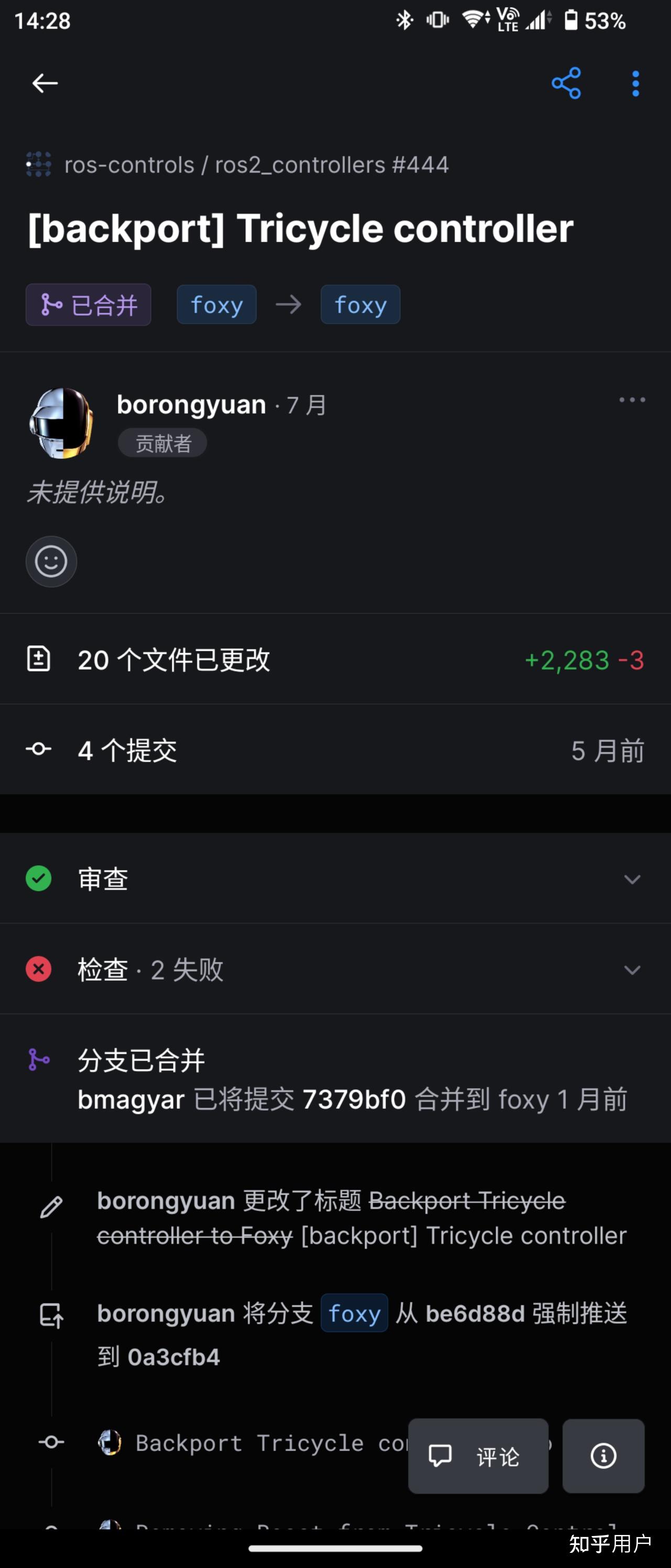Open the source foxy branch label
This screenshot has height=1568, width=671.
coord(216,304)
